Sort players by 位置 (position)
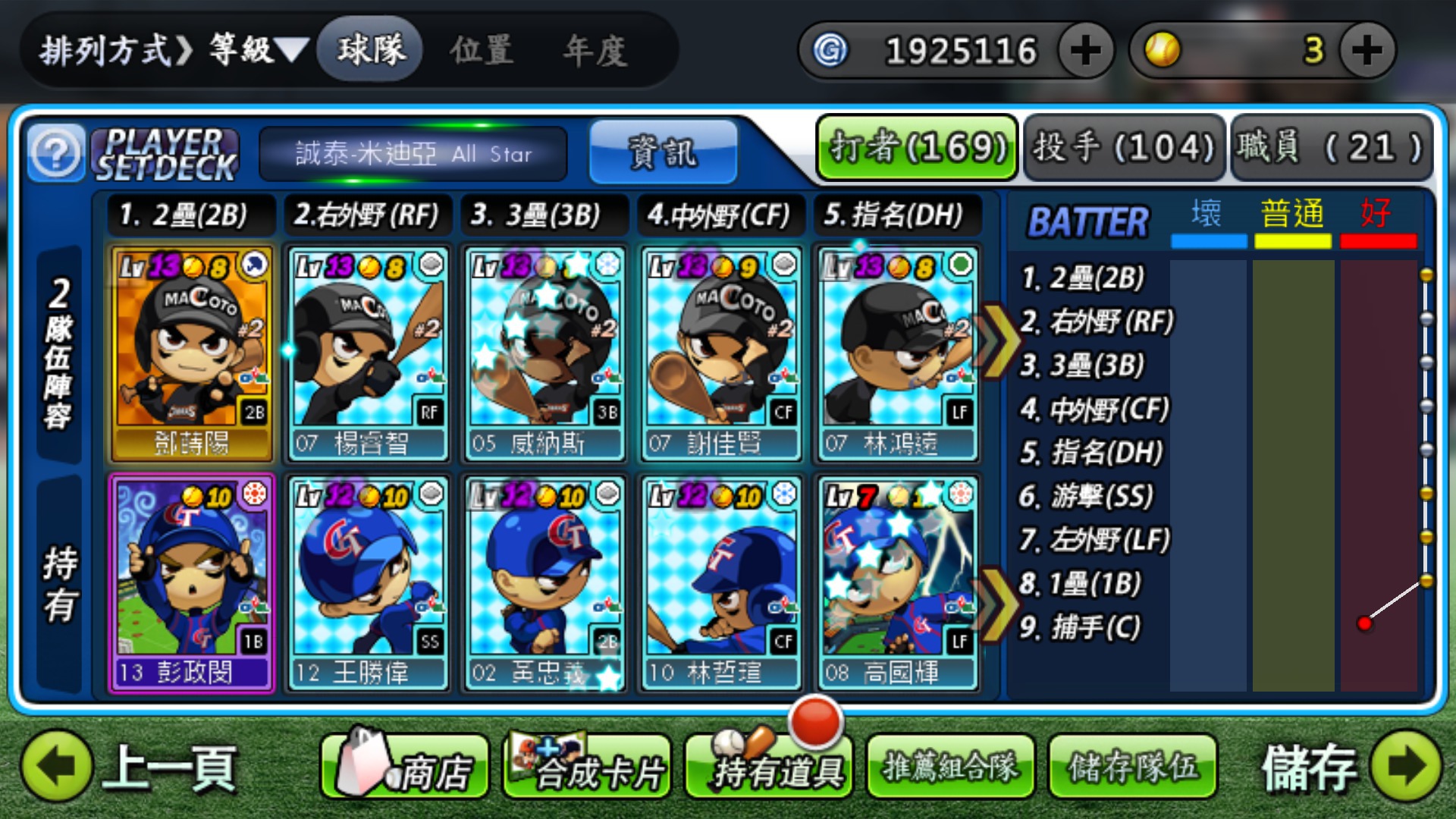 482,50
